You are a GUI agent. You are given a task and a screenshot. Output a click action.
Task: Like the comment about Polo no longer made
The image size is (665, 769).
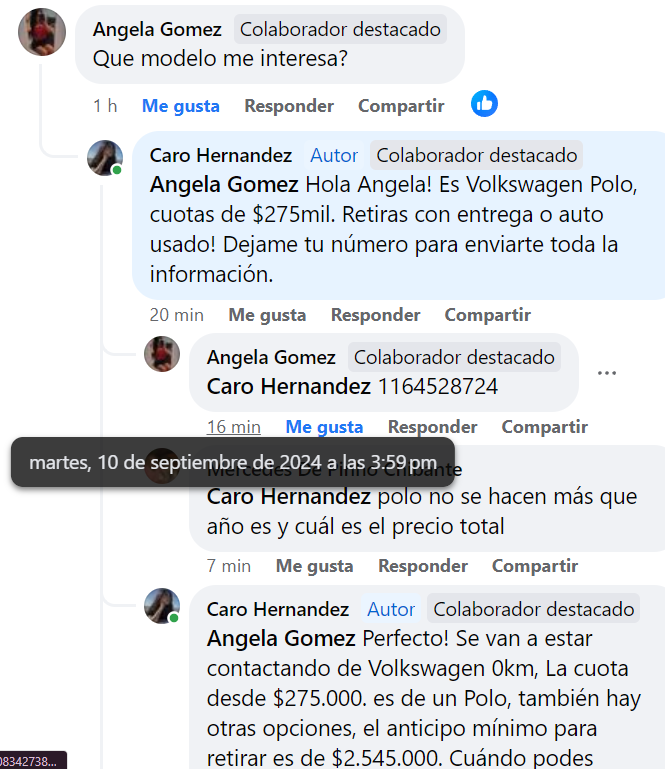point(314,566)
